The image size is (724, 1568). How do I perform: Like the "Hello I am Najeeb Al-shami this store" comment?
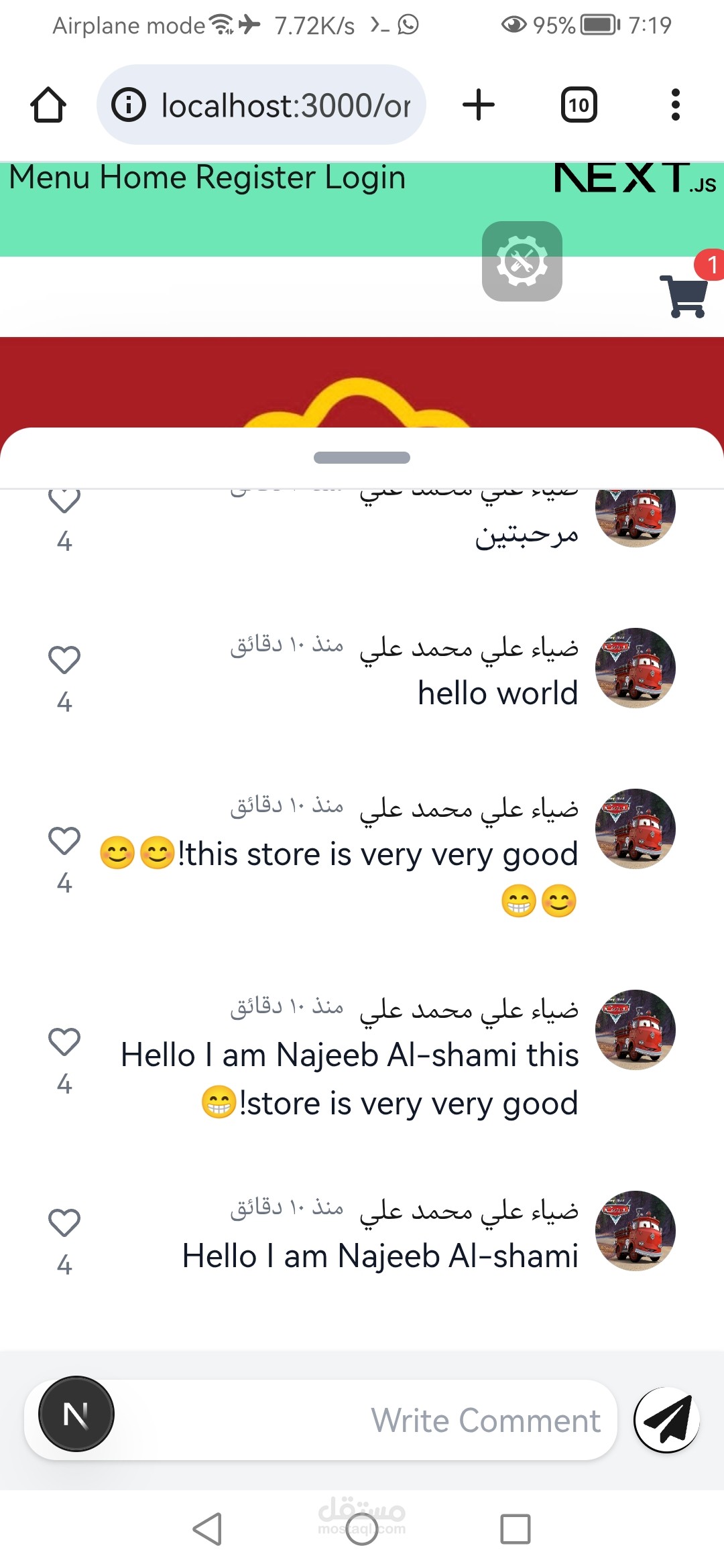(64, 1042)
